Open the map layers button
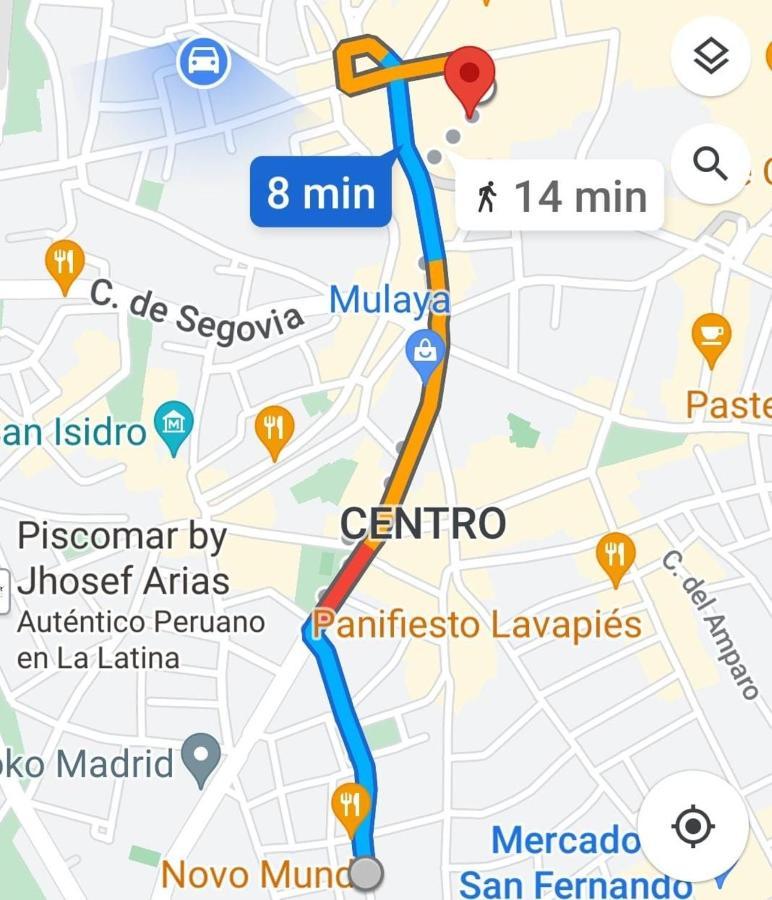The height and width of the screenshot is (900, 772). 710,57
